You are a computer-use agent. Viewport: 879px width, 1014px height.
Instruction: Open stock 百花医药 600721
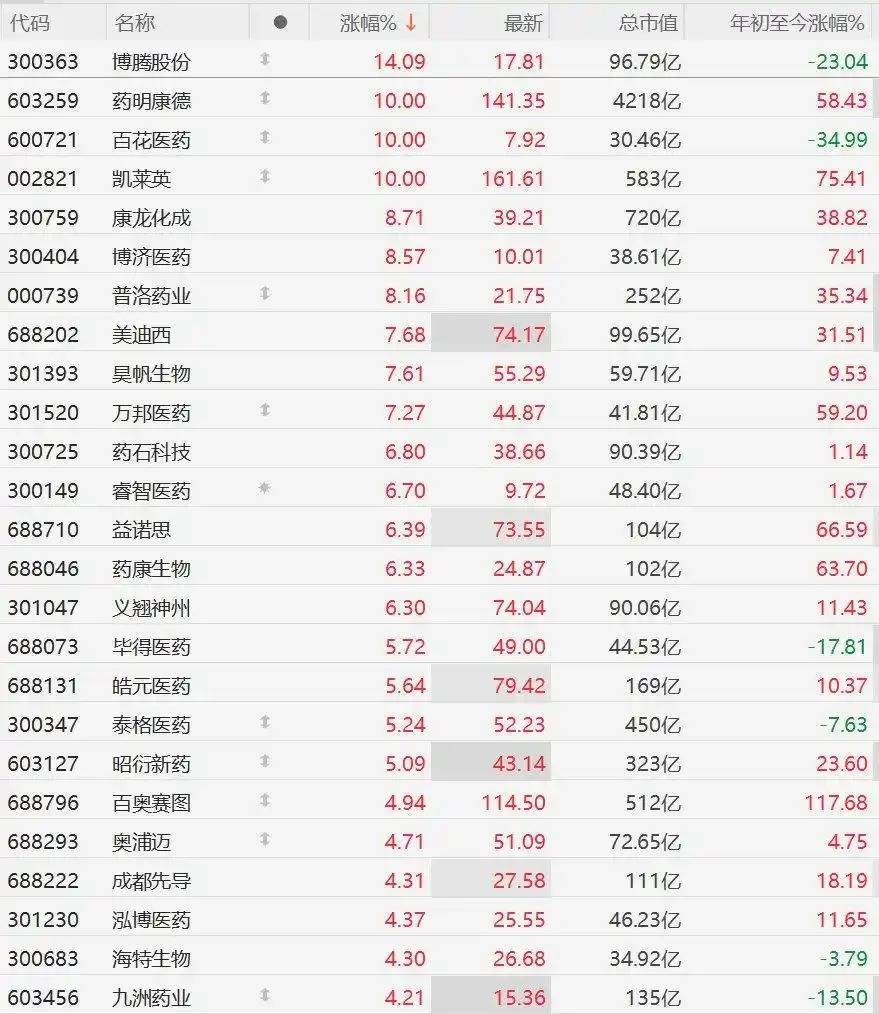pyautogui.click(x=439, y=140)
